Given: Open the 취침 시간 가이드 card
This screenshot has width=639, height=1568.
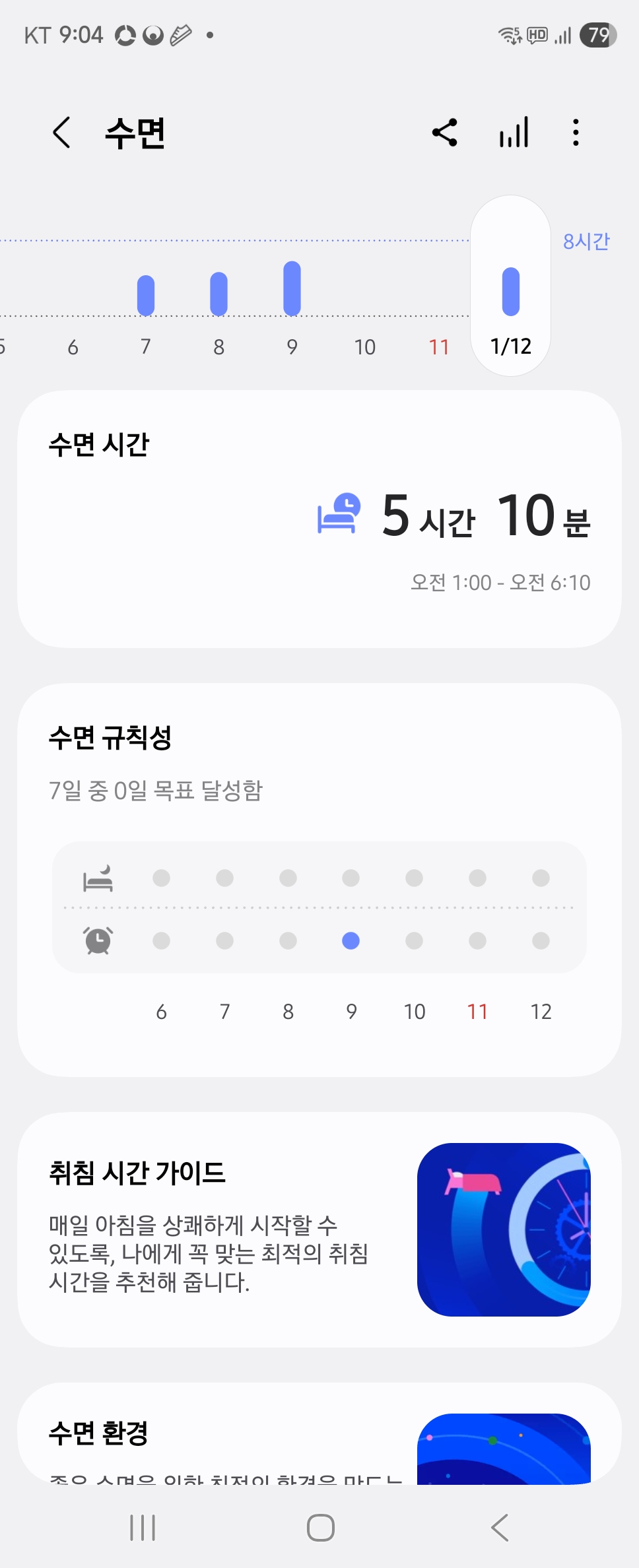Looking at the screenshot, I should pos(319,1229).
